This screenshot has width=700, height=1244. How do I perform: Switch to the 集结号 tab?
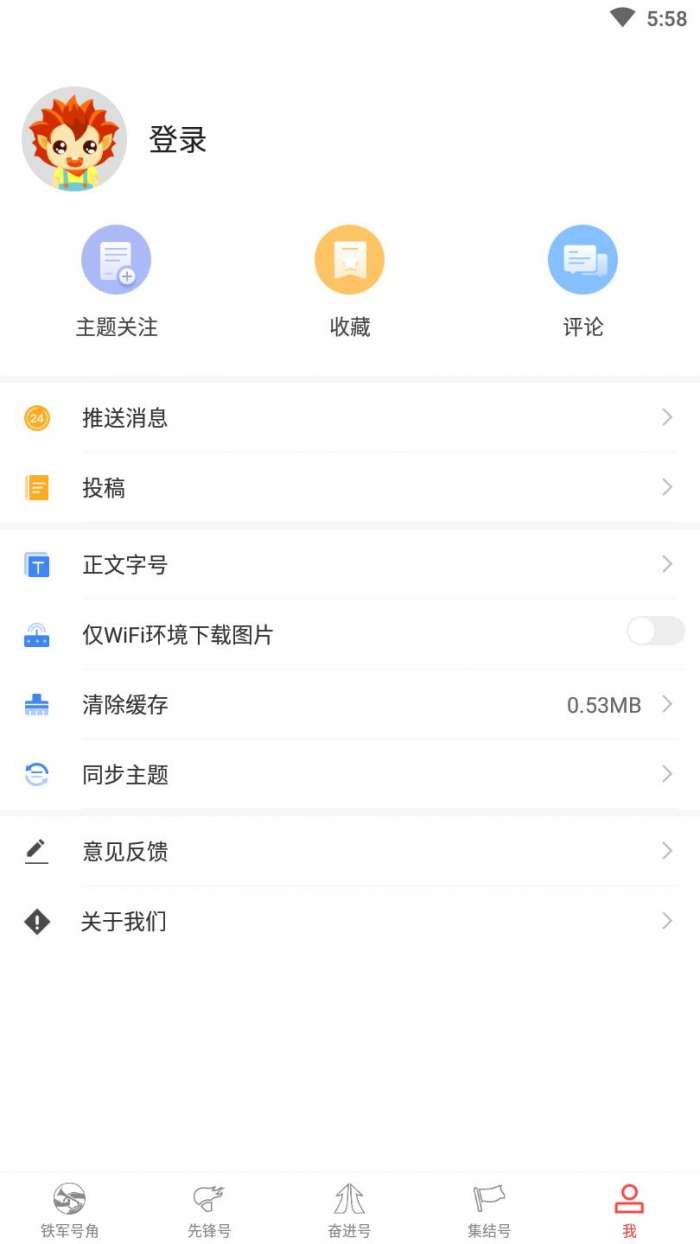coord(489,1210)
